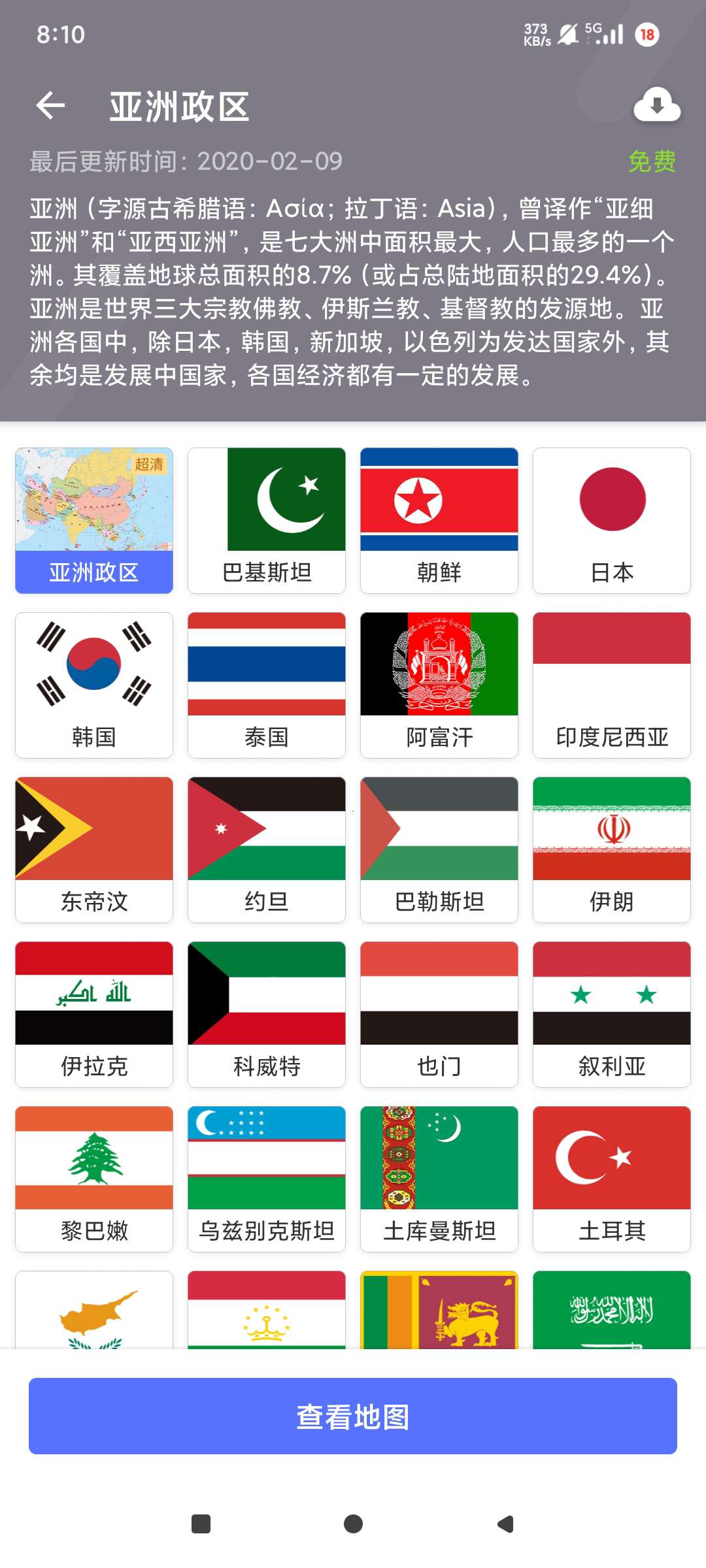Select the 伊朗 flag card

coord(612,850)
